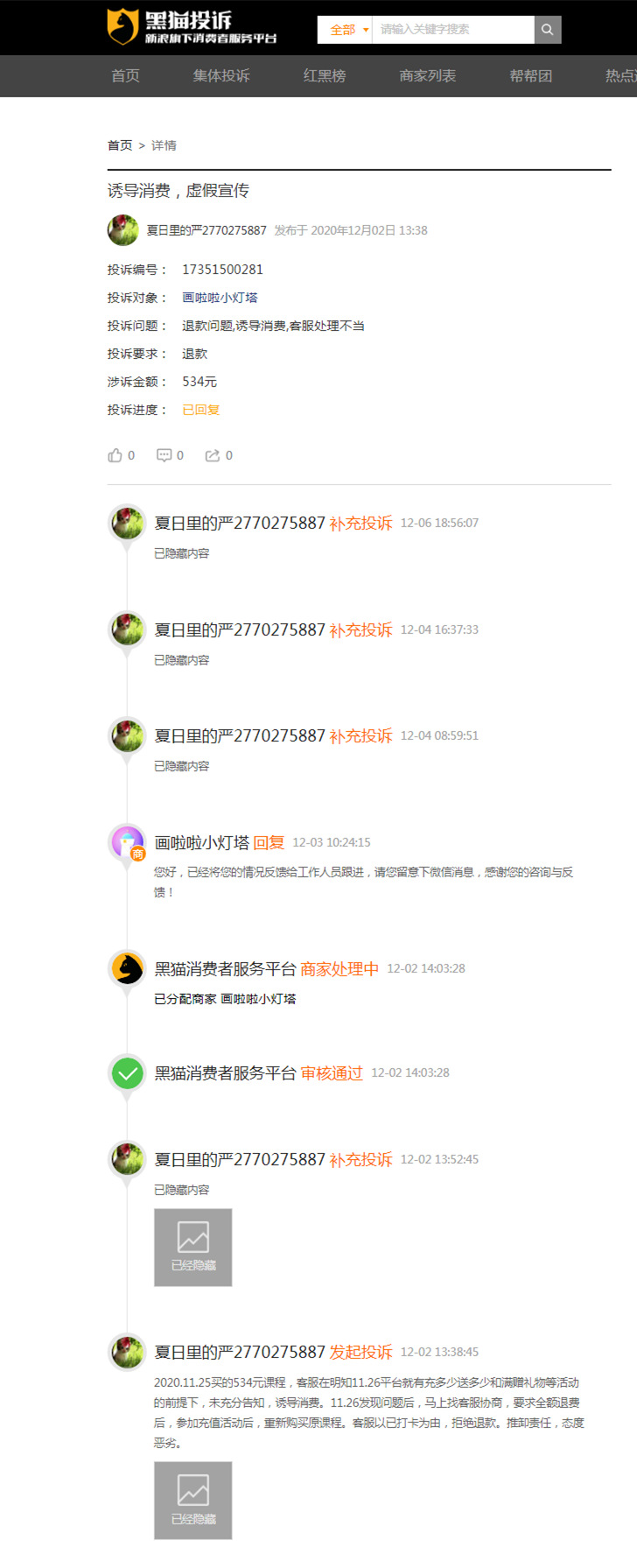Viewport: 637px width, 1568px height.
Task: Focus the keyword search field
Action: coord(452,30)
